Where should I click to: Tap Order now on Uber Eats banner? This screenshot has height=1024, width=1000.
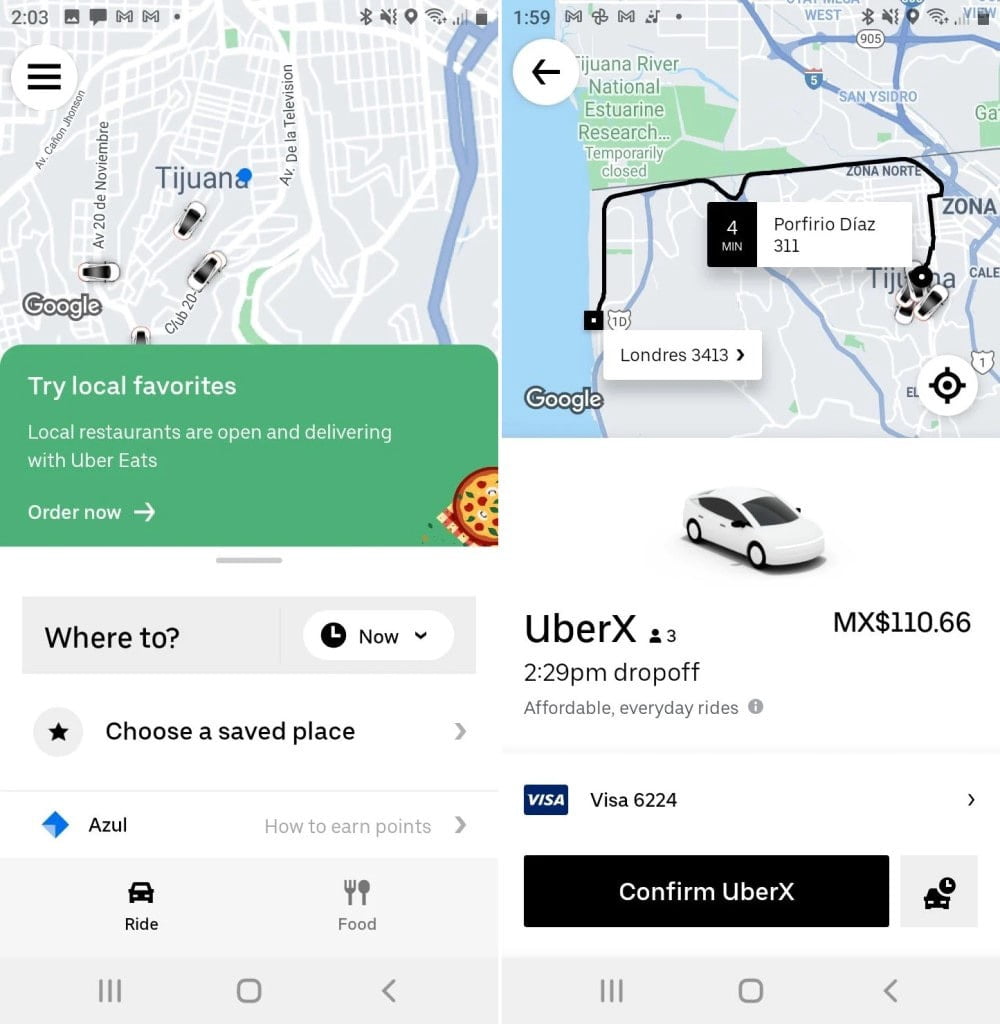(x=91, y=512)
